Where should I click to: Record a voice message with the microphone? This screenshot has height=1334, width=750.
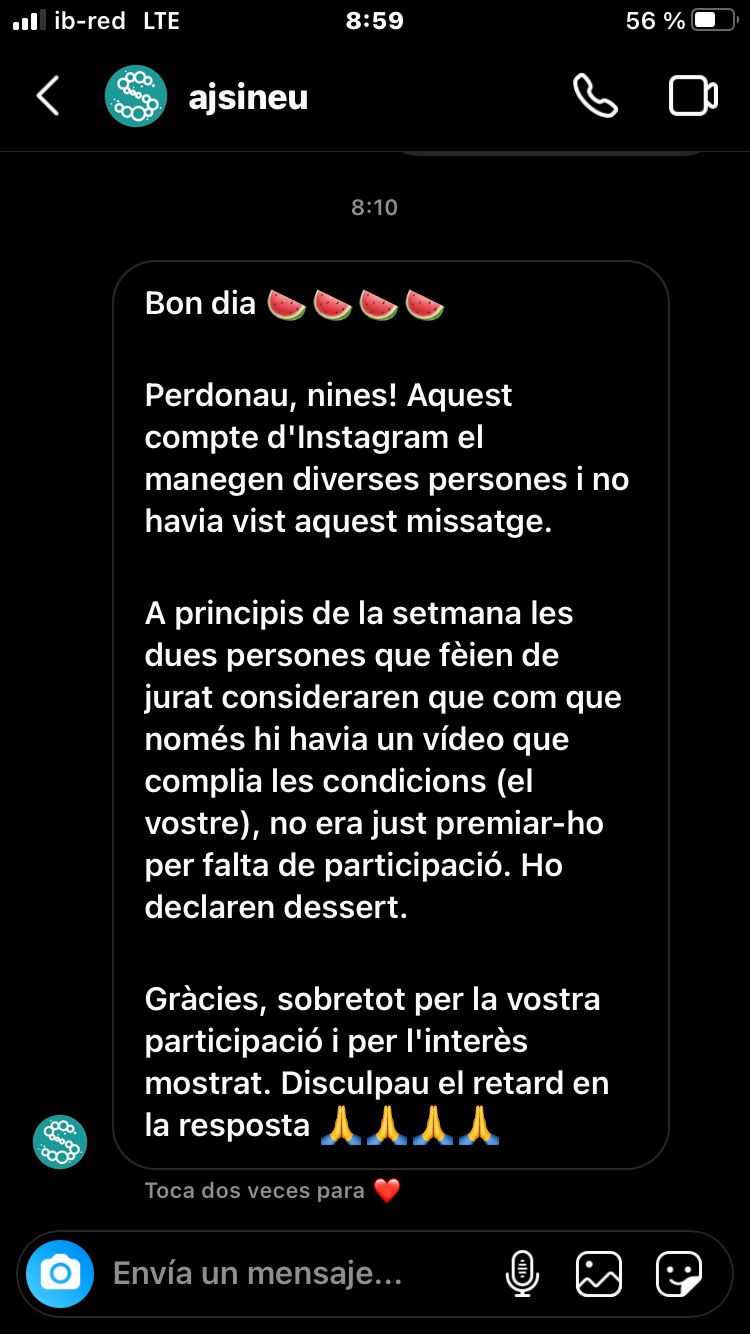point(522,1274)
